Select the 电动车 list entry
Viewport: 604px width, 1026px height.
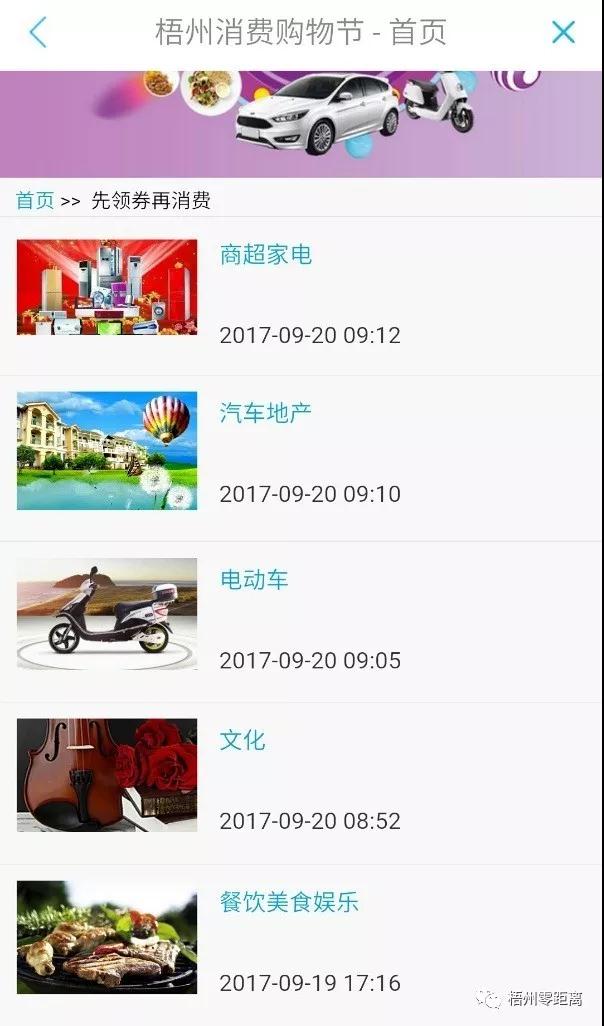coord(254,579)
